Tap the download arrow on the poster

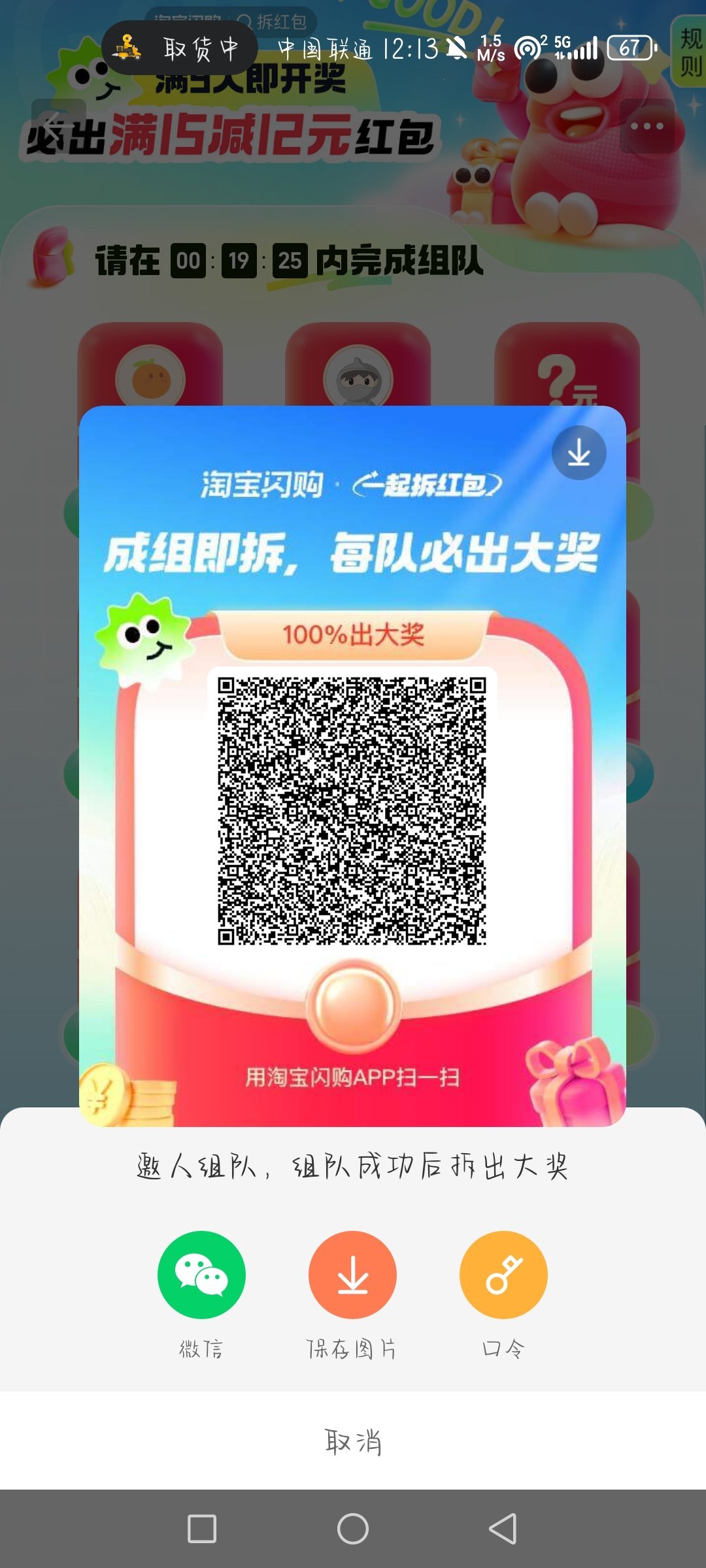tap(579, 453)
